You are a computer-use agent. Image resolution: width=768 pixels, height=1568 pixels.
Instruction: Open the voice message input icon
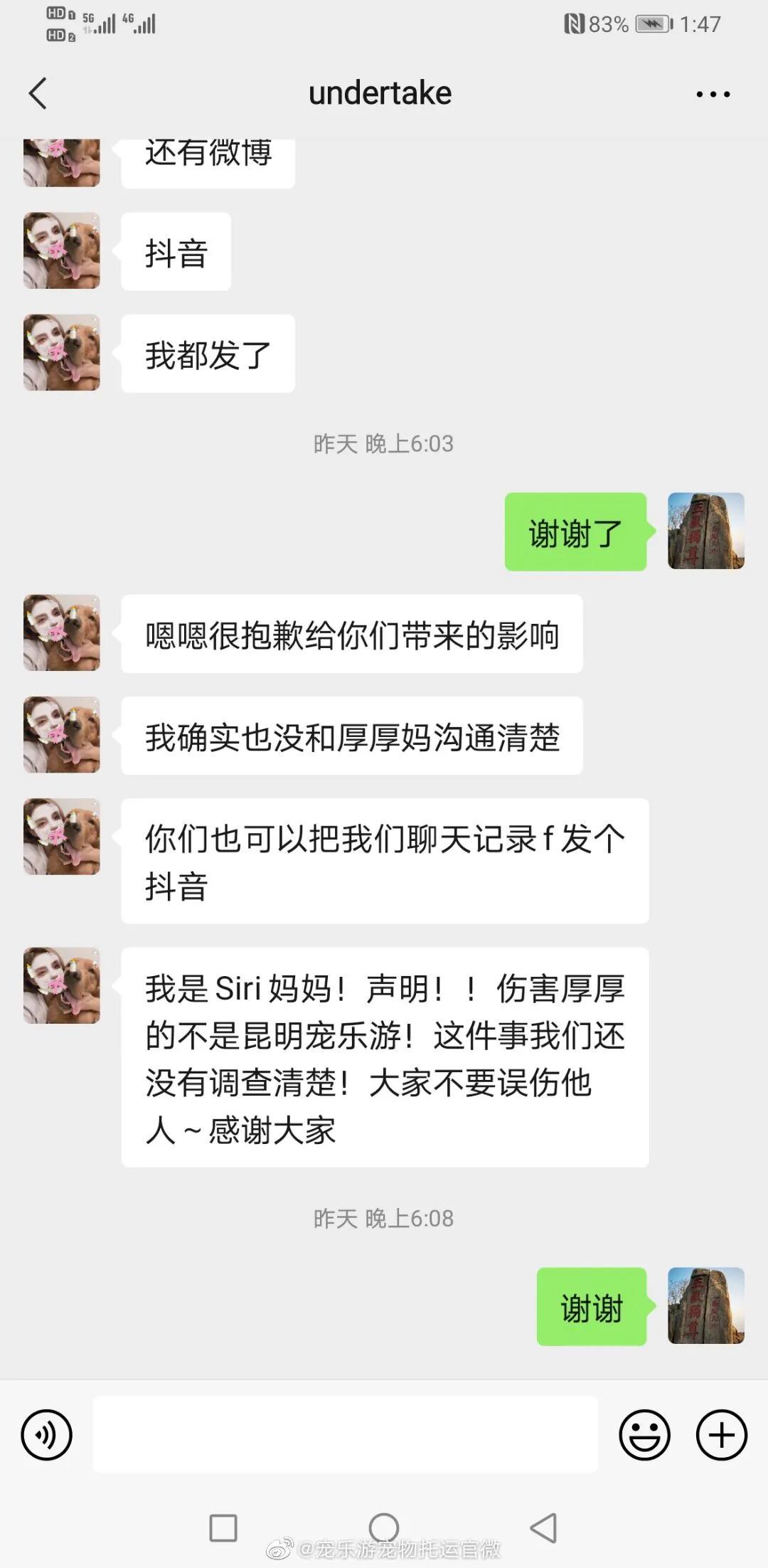tap(45, 1434)
